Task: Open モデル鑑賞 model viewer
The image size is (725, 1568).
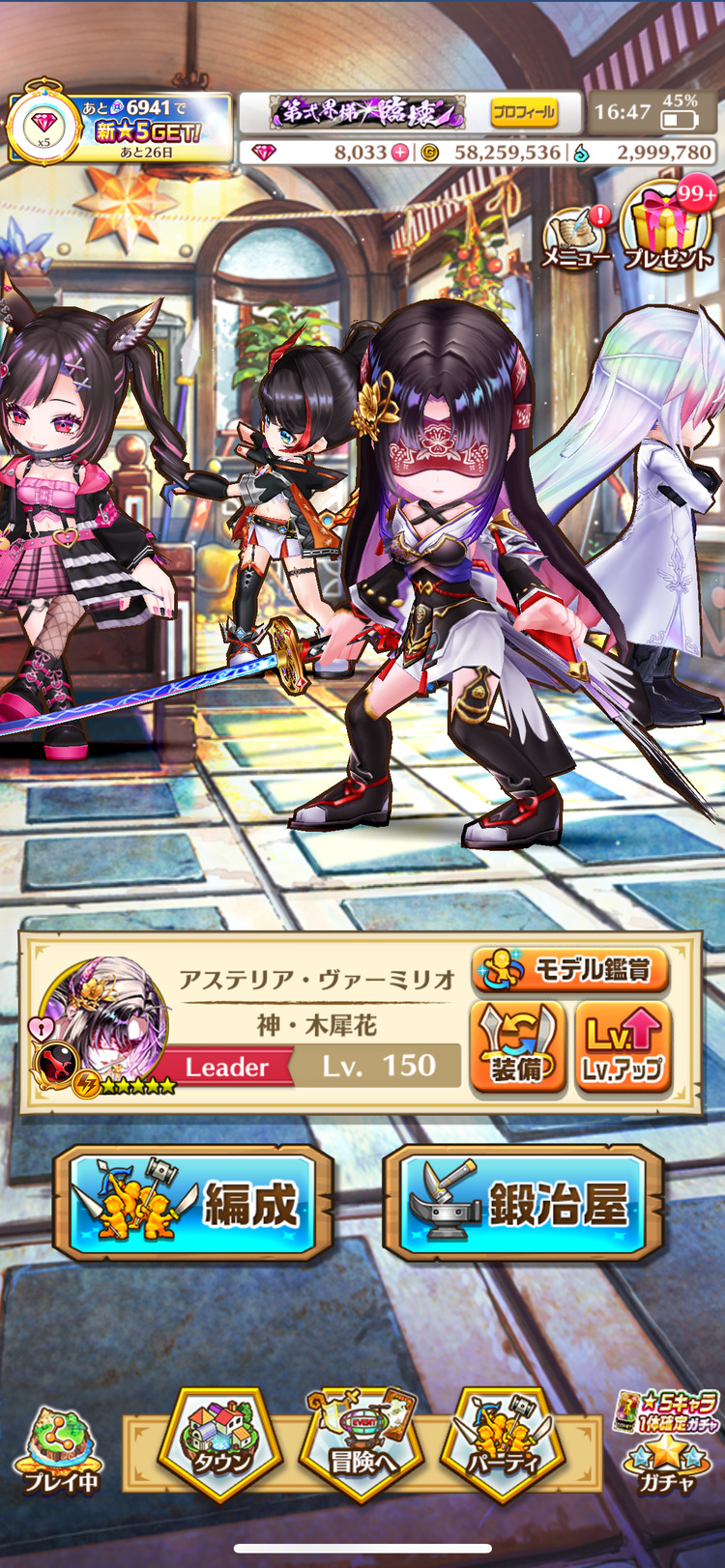Action: coord(570,970)
